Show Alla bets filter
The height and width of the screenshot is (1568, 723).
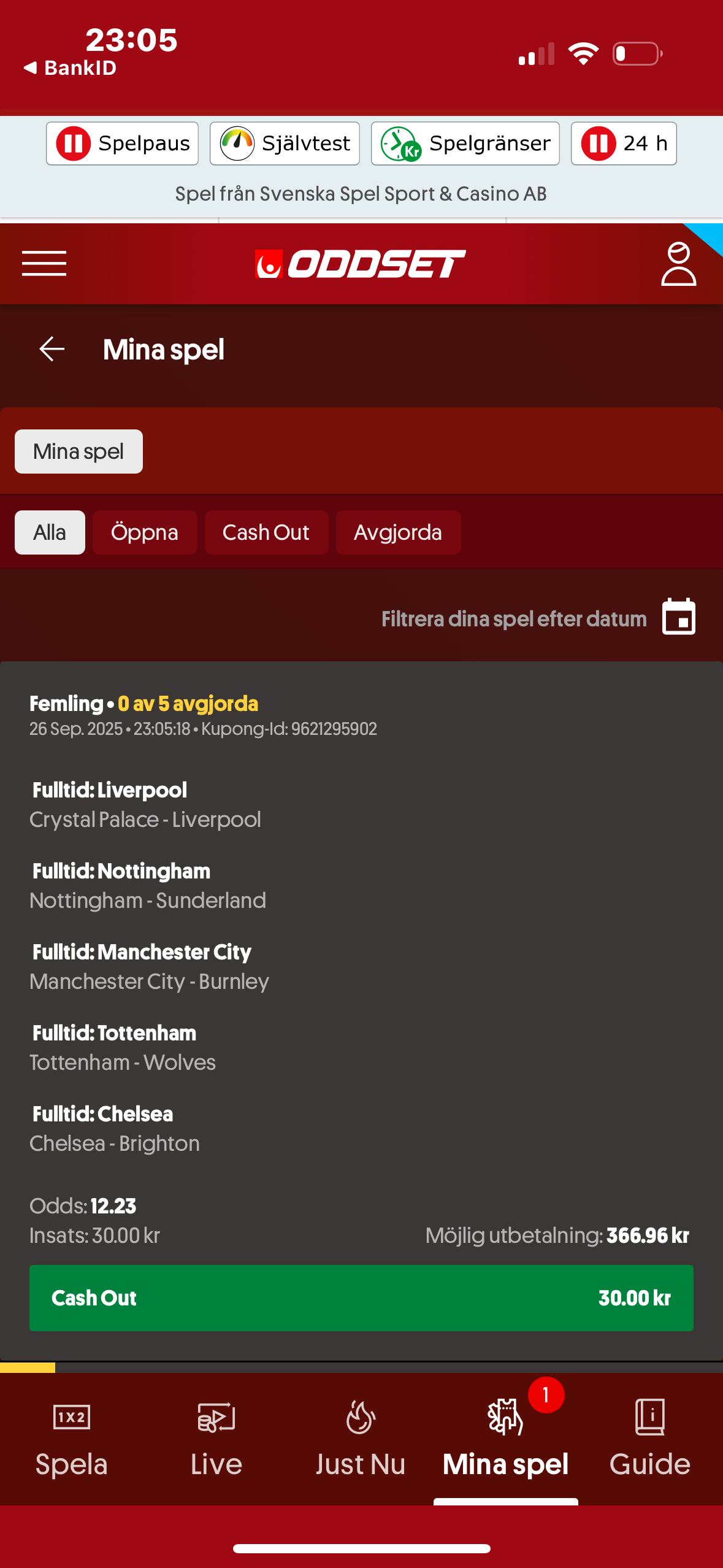[x=50, y=532]
